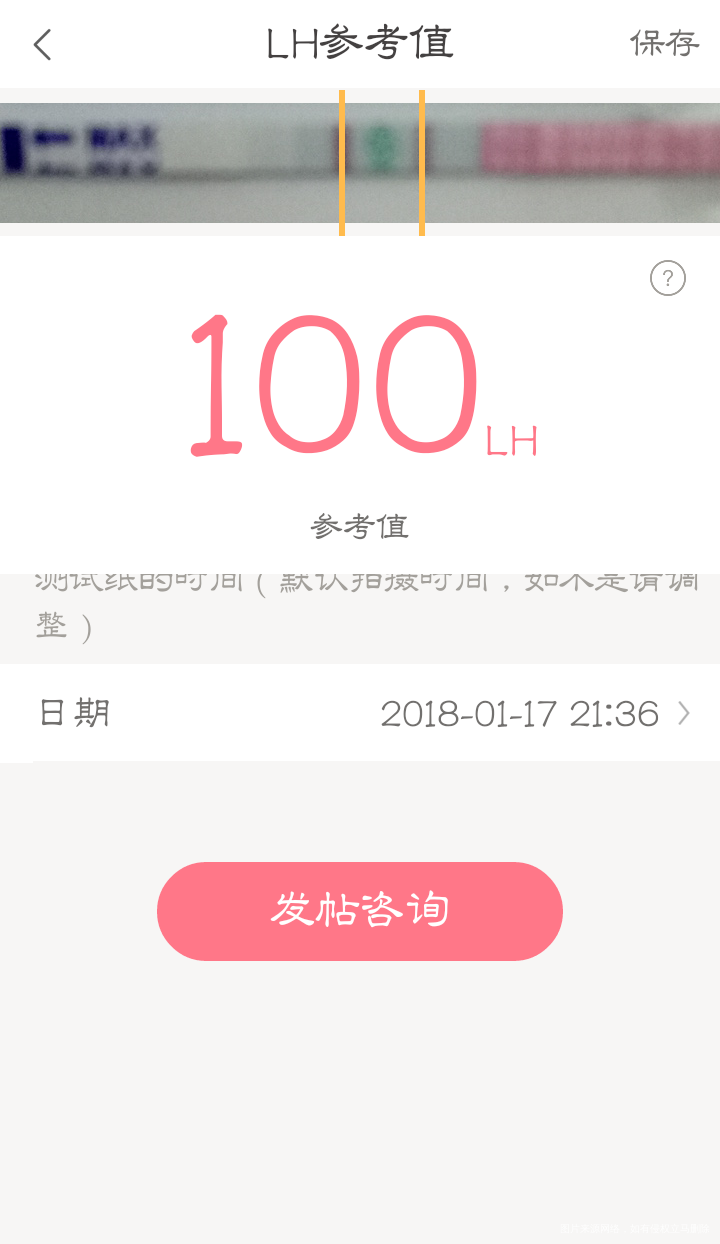Select the left orange marker on the test strip

(x=342, y=162)
